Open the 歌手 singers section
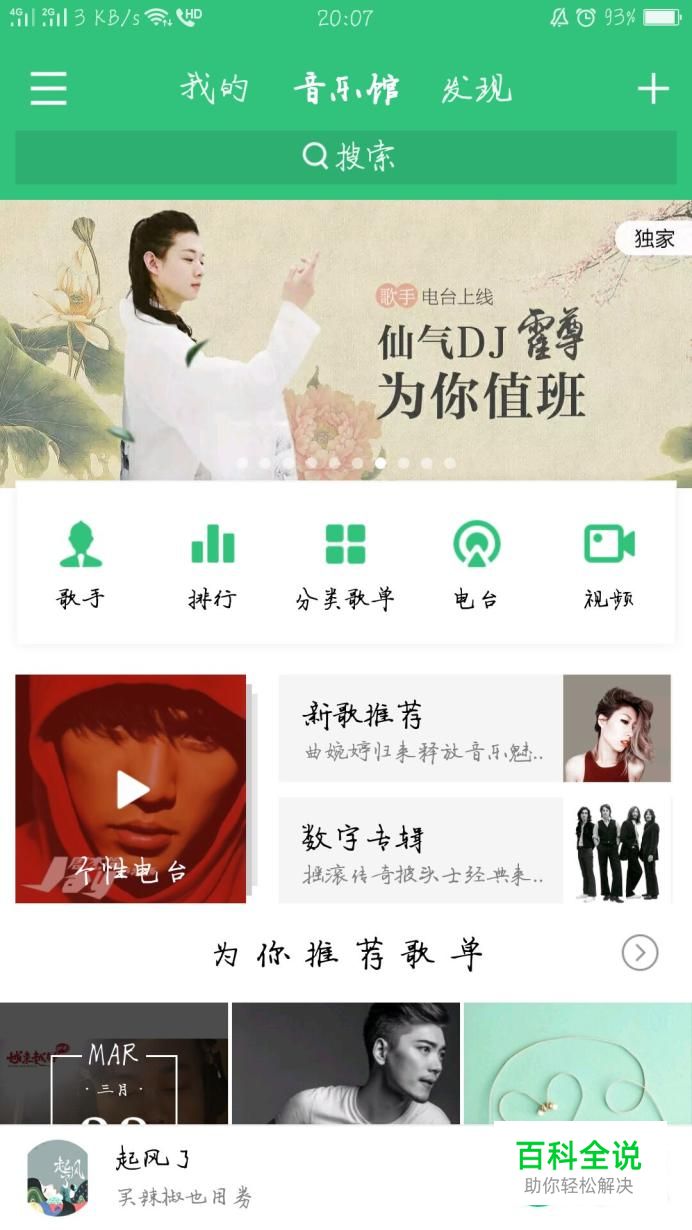Viewport: 692px width, 1230px height. tap(81, 565)
